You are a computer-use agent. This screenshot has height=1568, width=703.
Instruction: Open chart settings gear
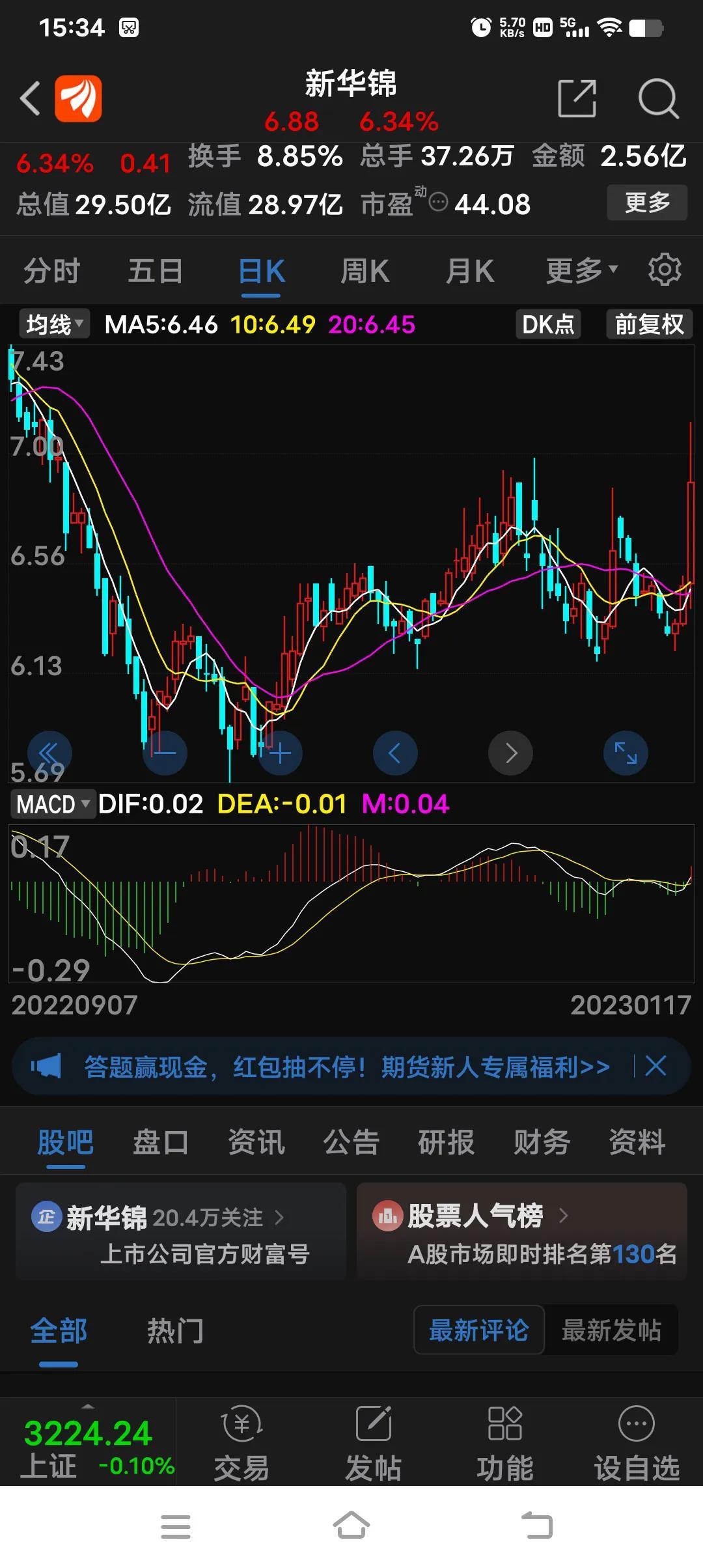click(x=665, y=270)
